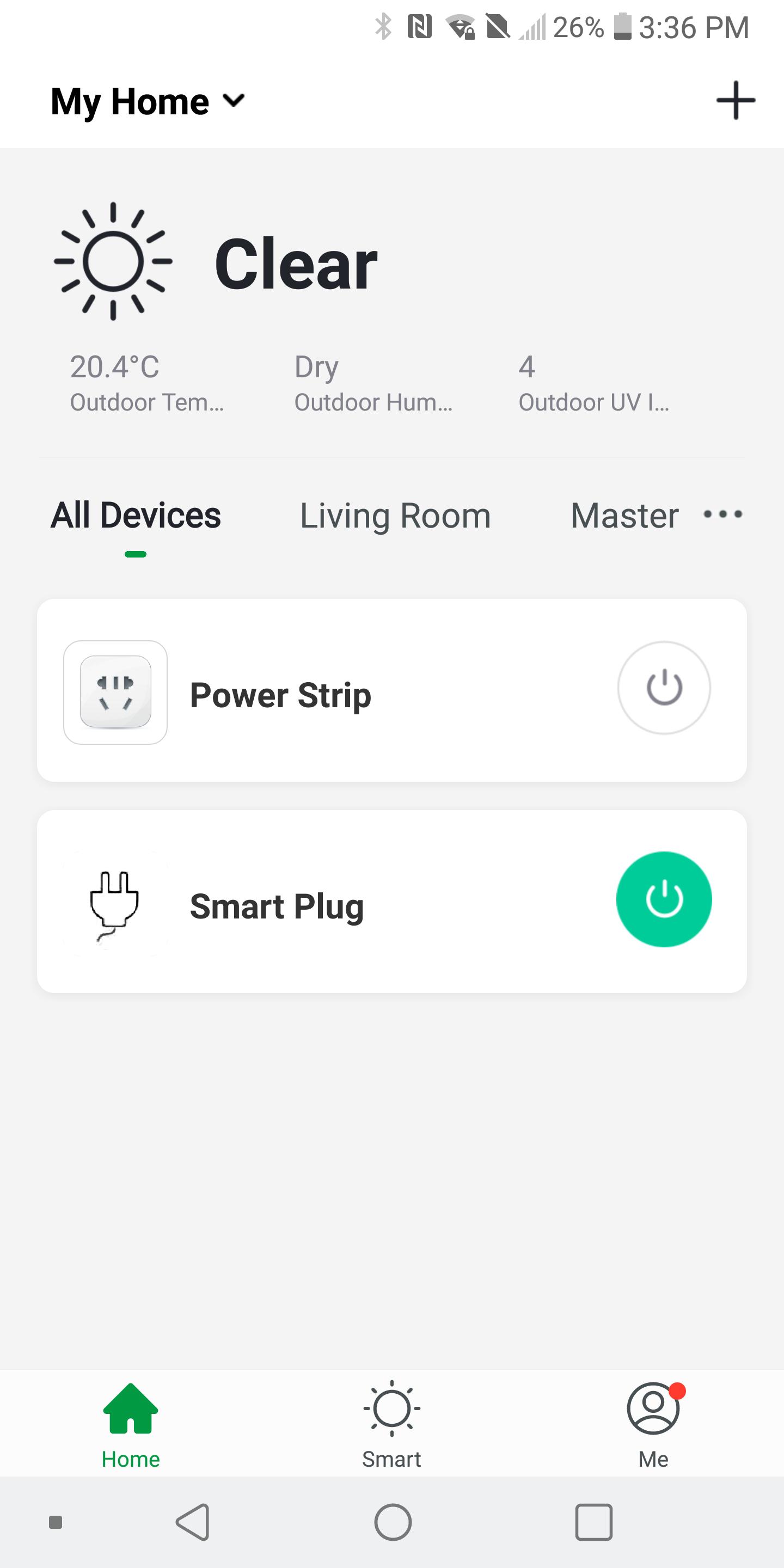784x1568 pixels.
Task: Open the room management three-dot menu
Action: tap(722, 514)
